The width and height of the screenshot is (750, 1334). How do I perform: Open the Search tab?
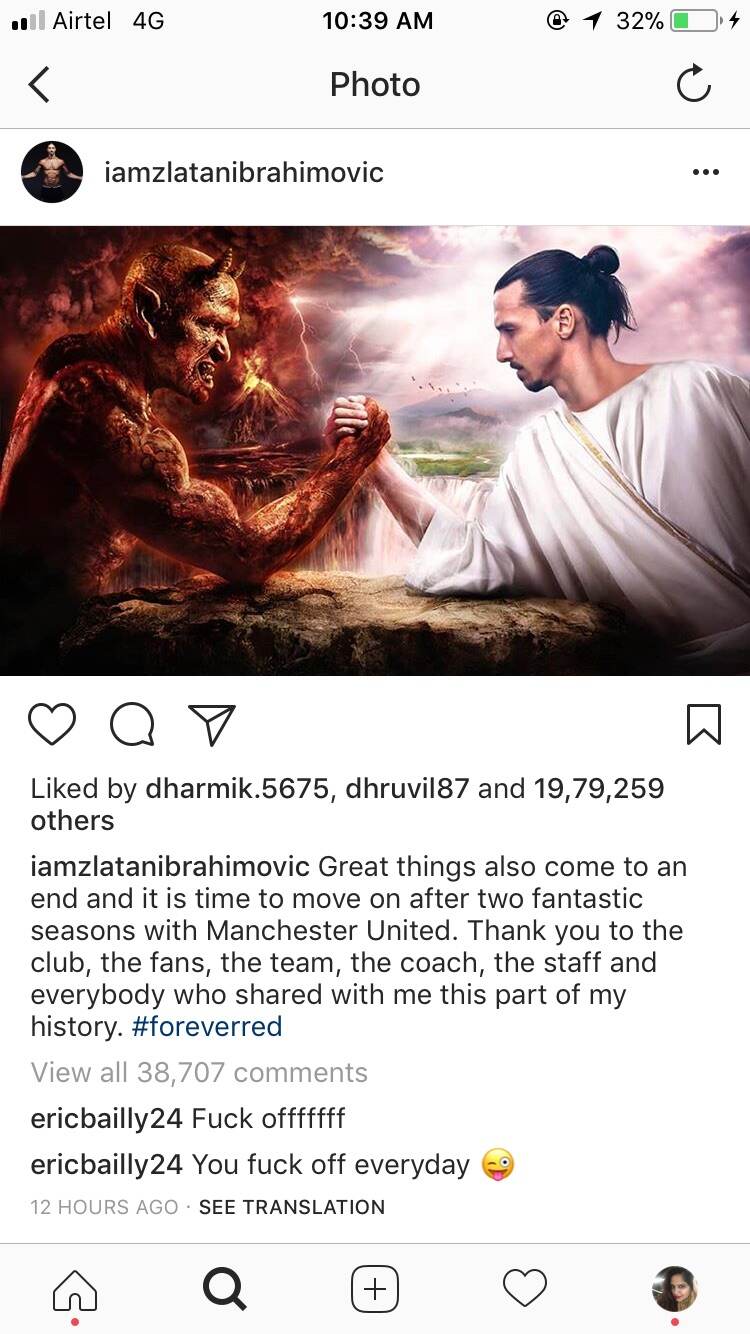pyautogui.click(x=225, y=1289)
